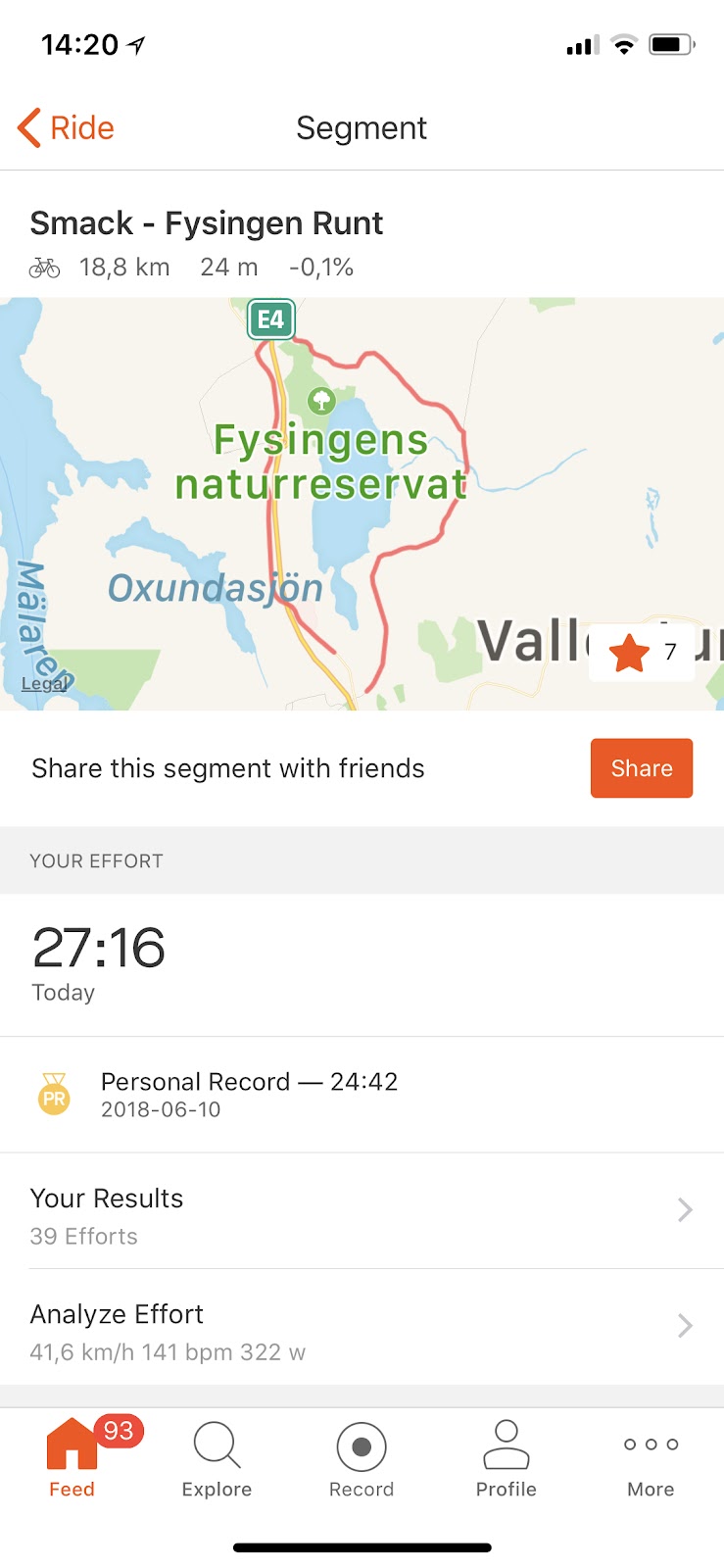Switch to the Feed tab

coord(72,1458)
